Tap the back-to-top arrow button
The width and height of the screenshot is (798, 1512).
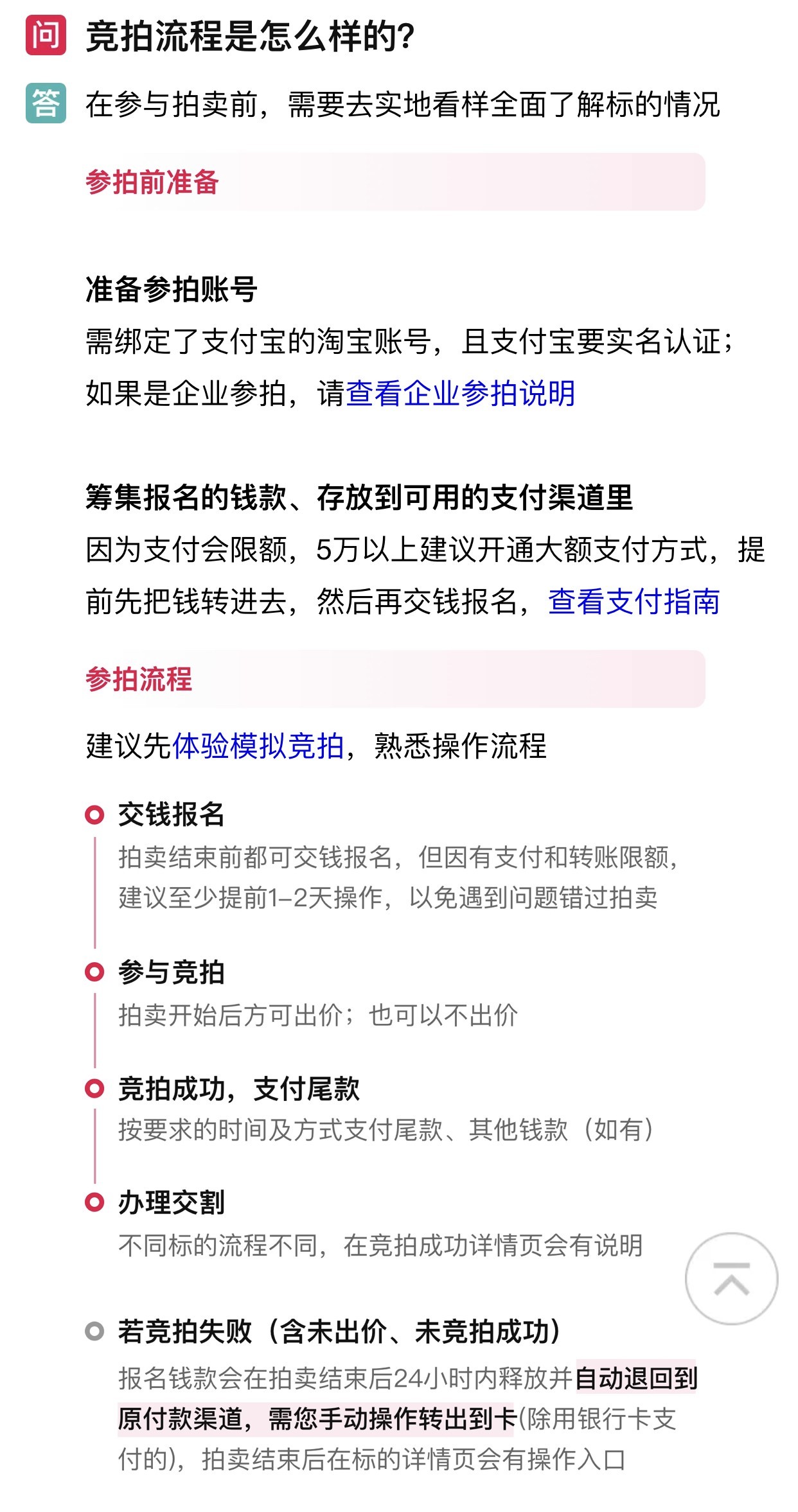pos(731,1278)
